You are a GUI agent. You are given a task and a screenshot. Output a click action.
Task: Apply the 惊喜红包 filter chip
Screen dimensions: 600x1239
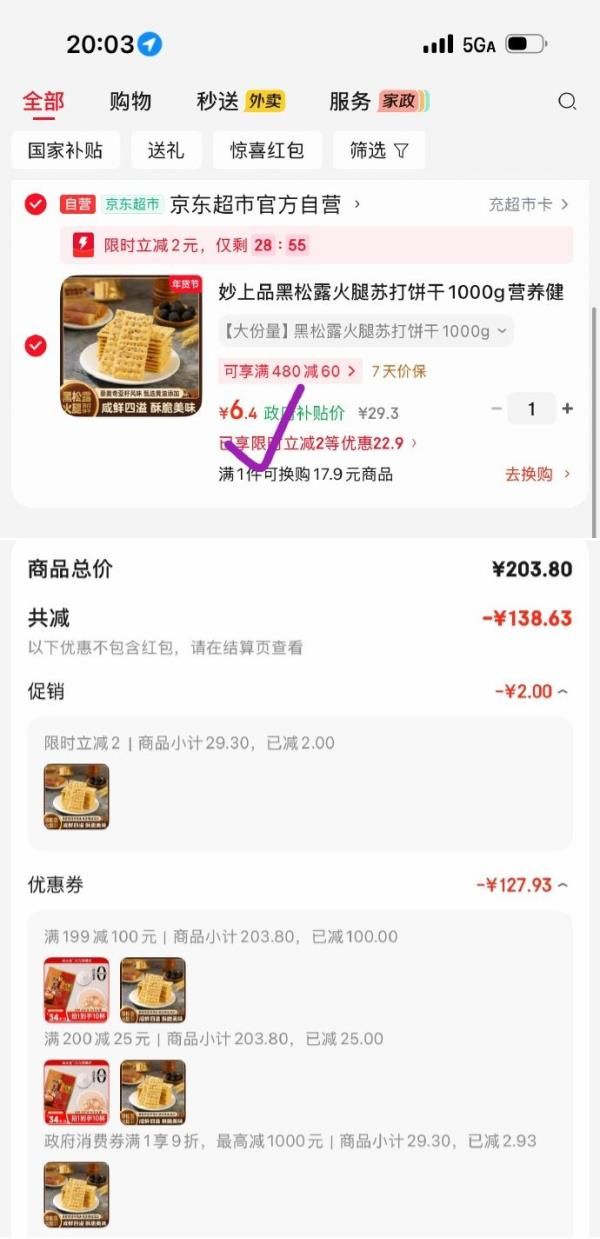(x=267, y=151)
